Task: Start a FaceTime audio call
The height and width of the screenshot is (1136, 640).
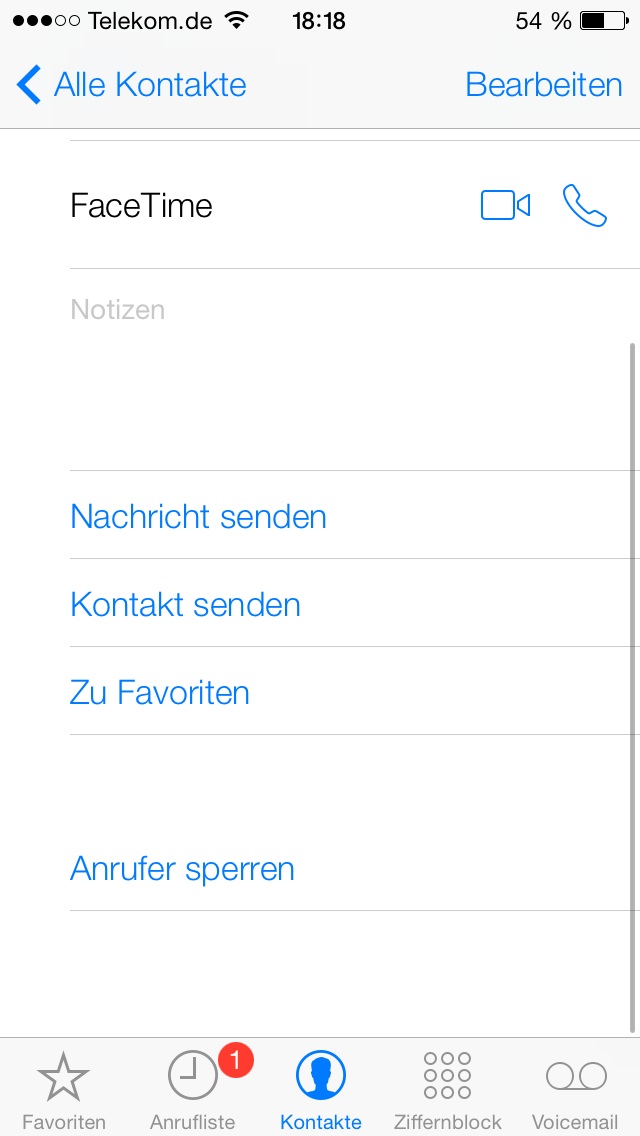Action: pos(585,205)
